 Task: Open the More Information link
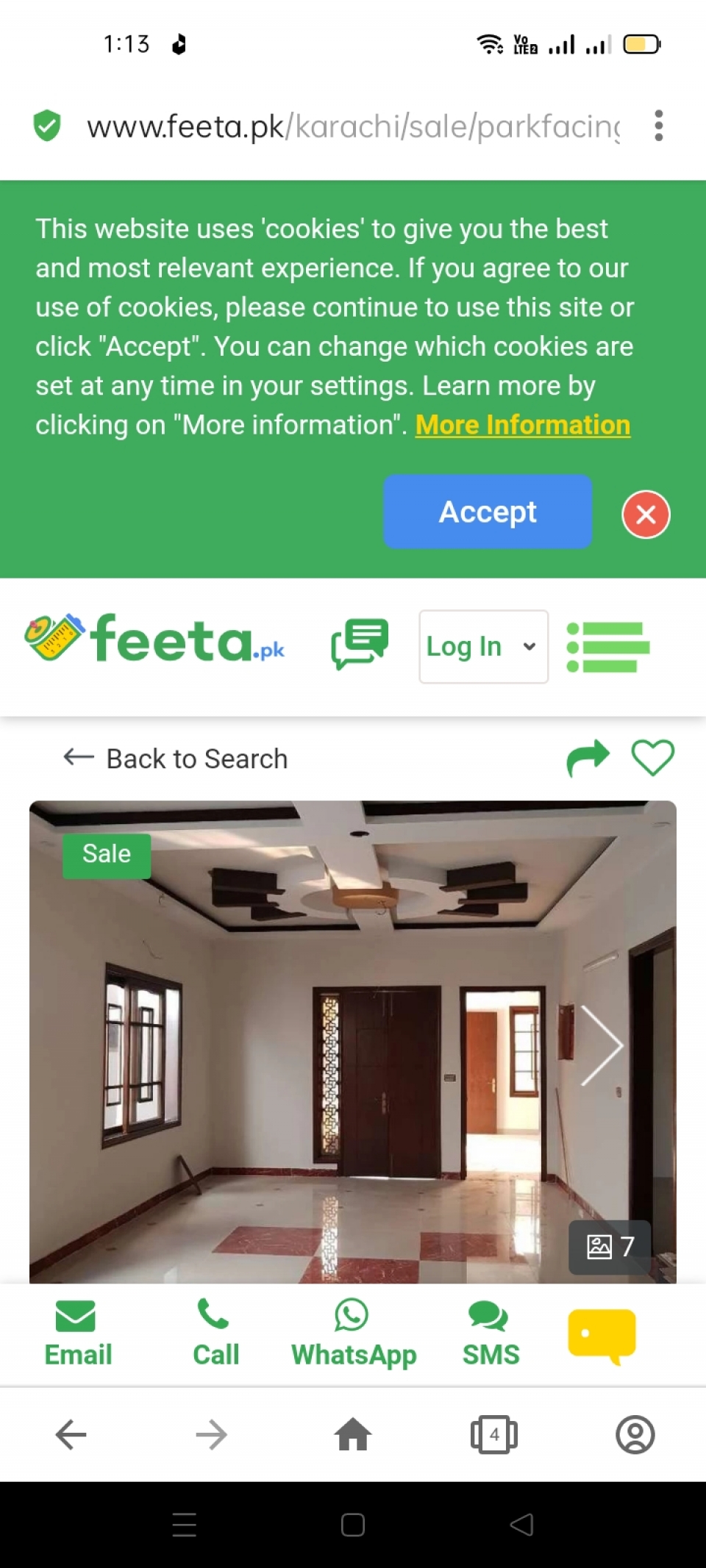pyautogui.click(x=523, y=425)
